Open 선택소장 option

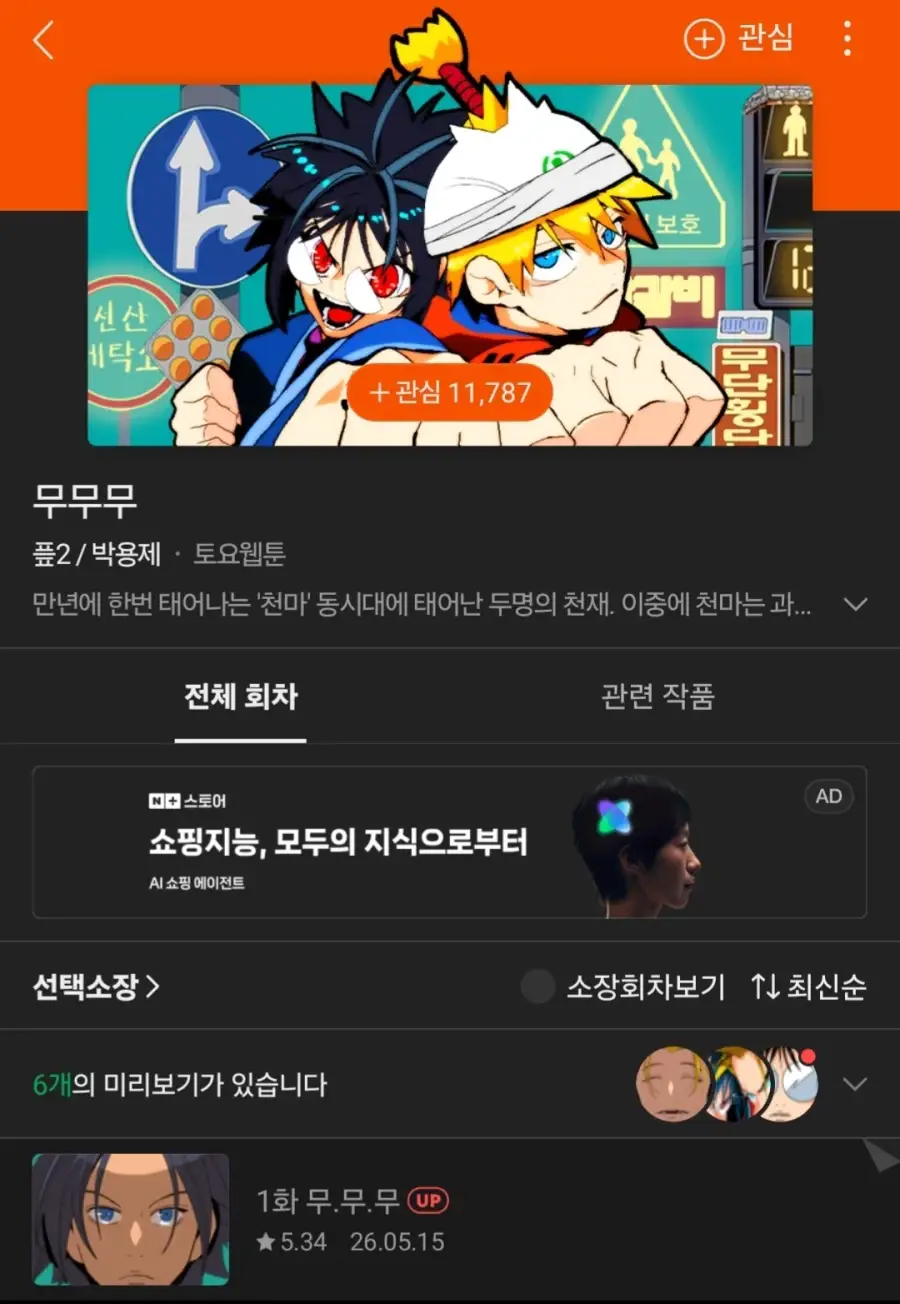coord(96,987)
